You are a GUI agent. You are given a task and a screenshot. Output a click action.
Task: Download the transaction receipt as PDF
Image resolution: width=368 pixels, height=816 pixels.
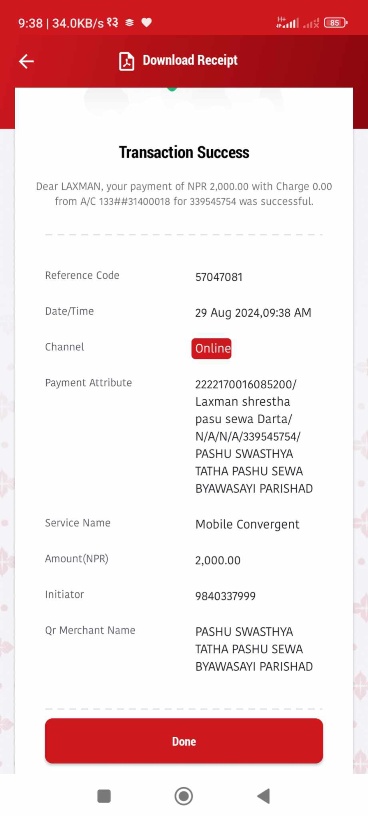(x=178, y=61)
